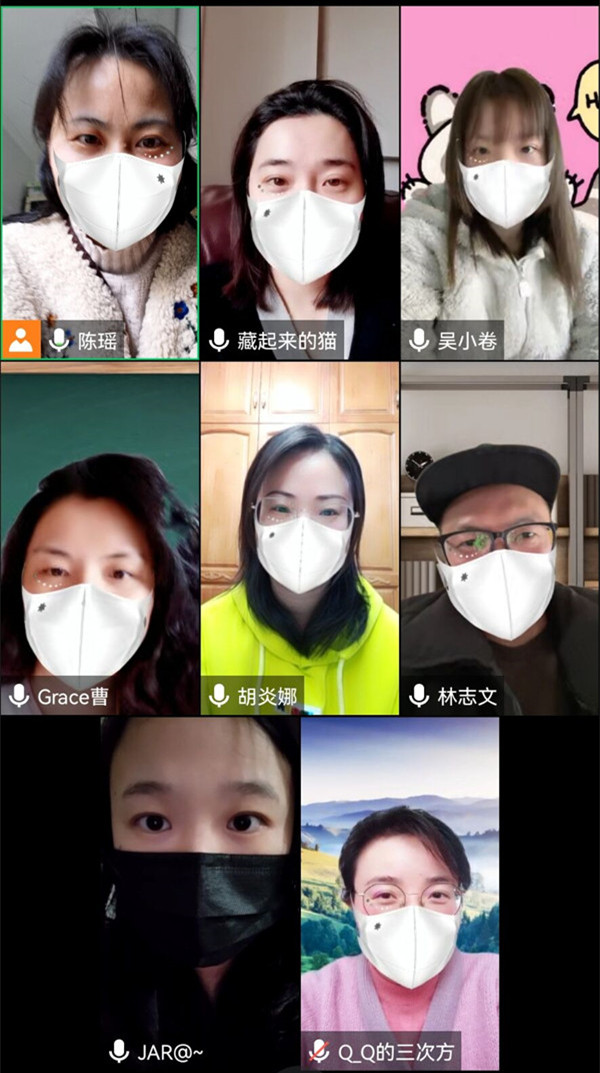
Task: Tap 林志文's video tile
Action: [500, 538]
